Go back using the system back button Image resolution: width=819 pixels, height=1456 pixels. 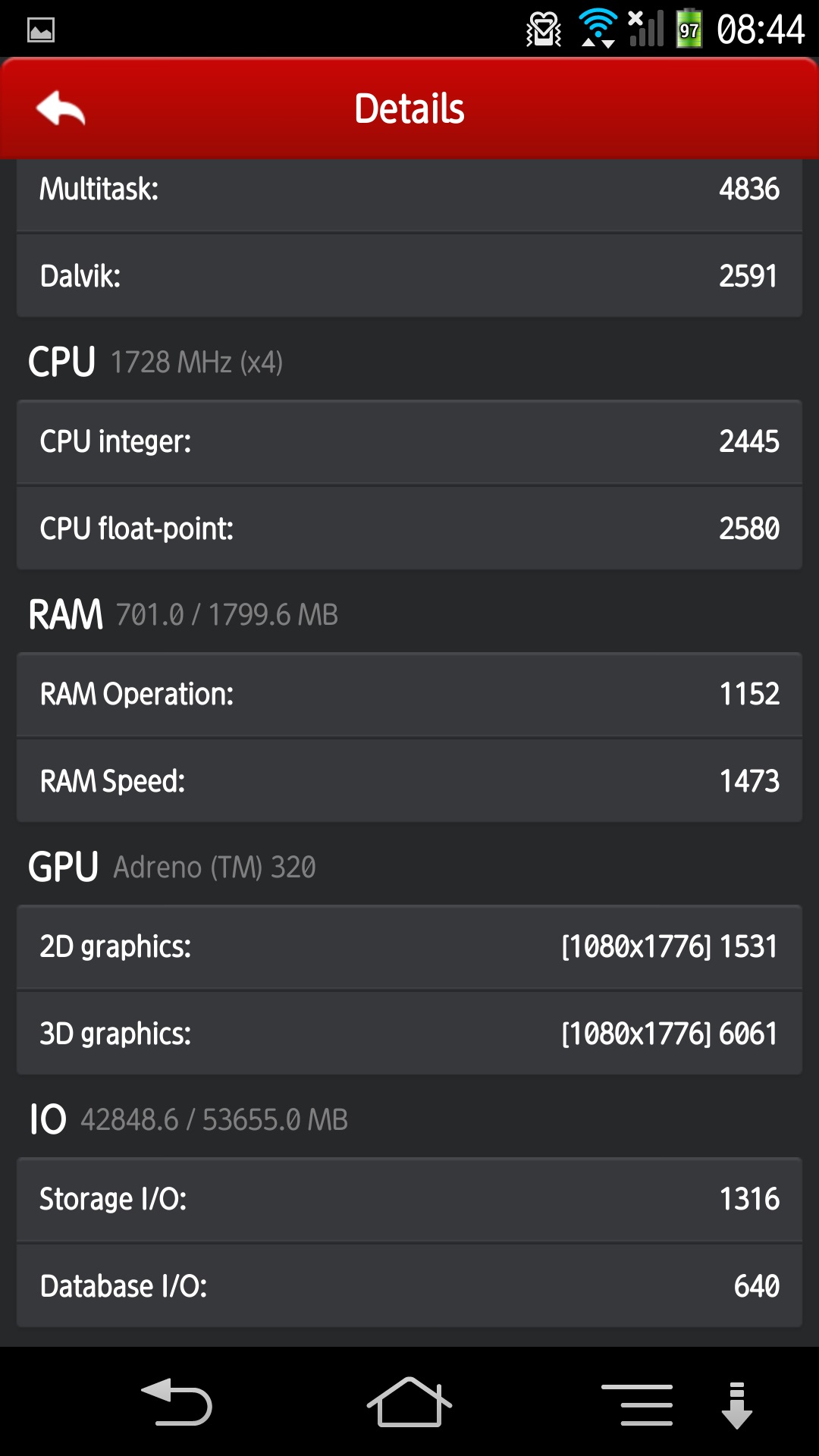point(177,1402)
